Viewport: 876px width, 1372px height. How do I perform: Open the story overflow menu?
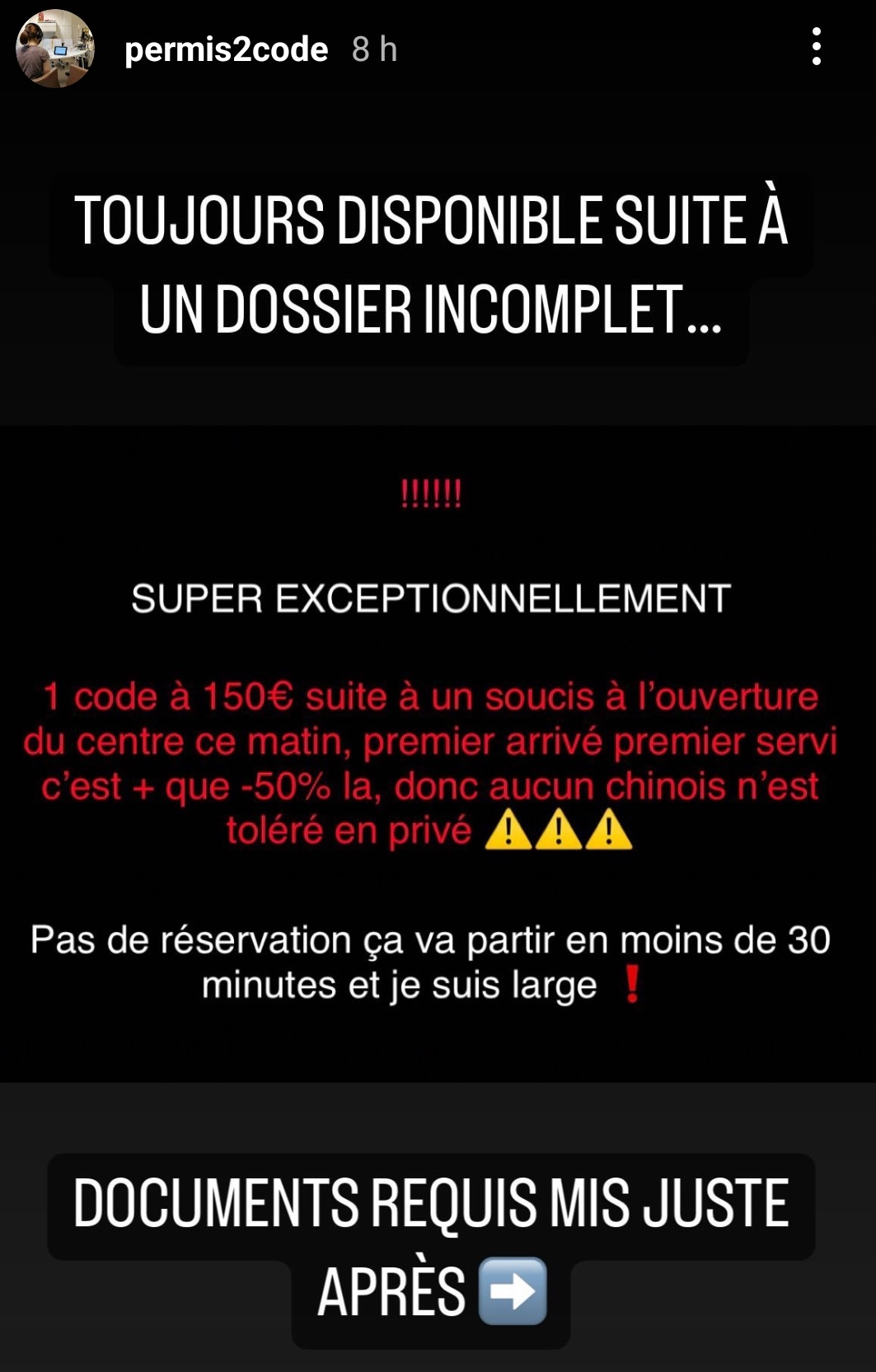[816, 47]
